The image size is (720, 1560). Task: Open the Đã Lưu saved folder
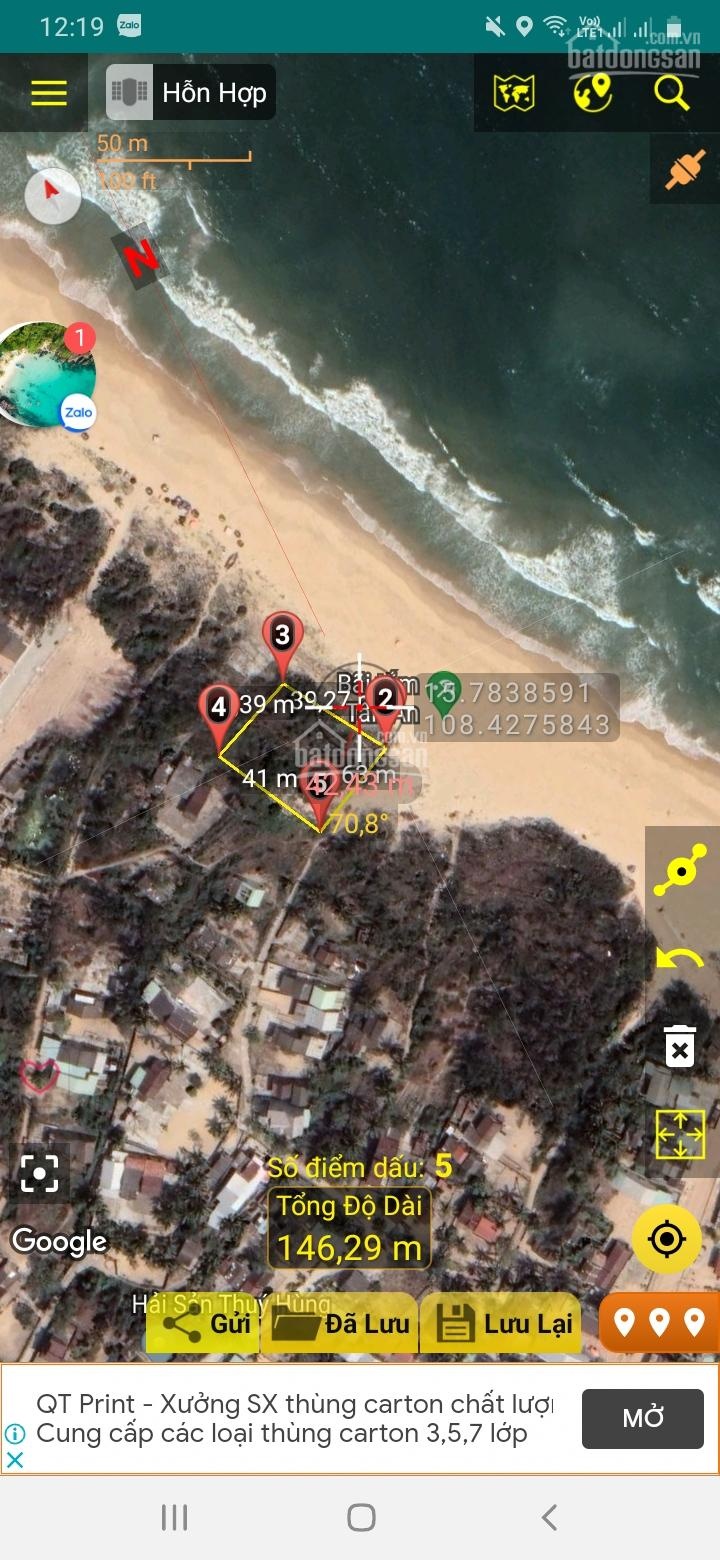[340, 1324]
